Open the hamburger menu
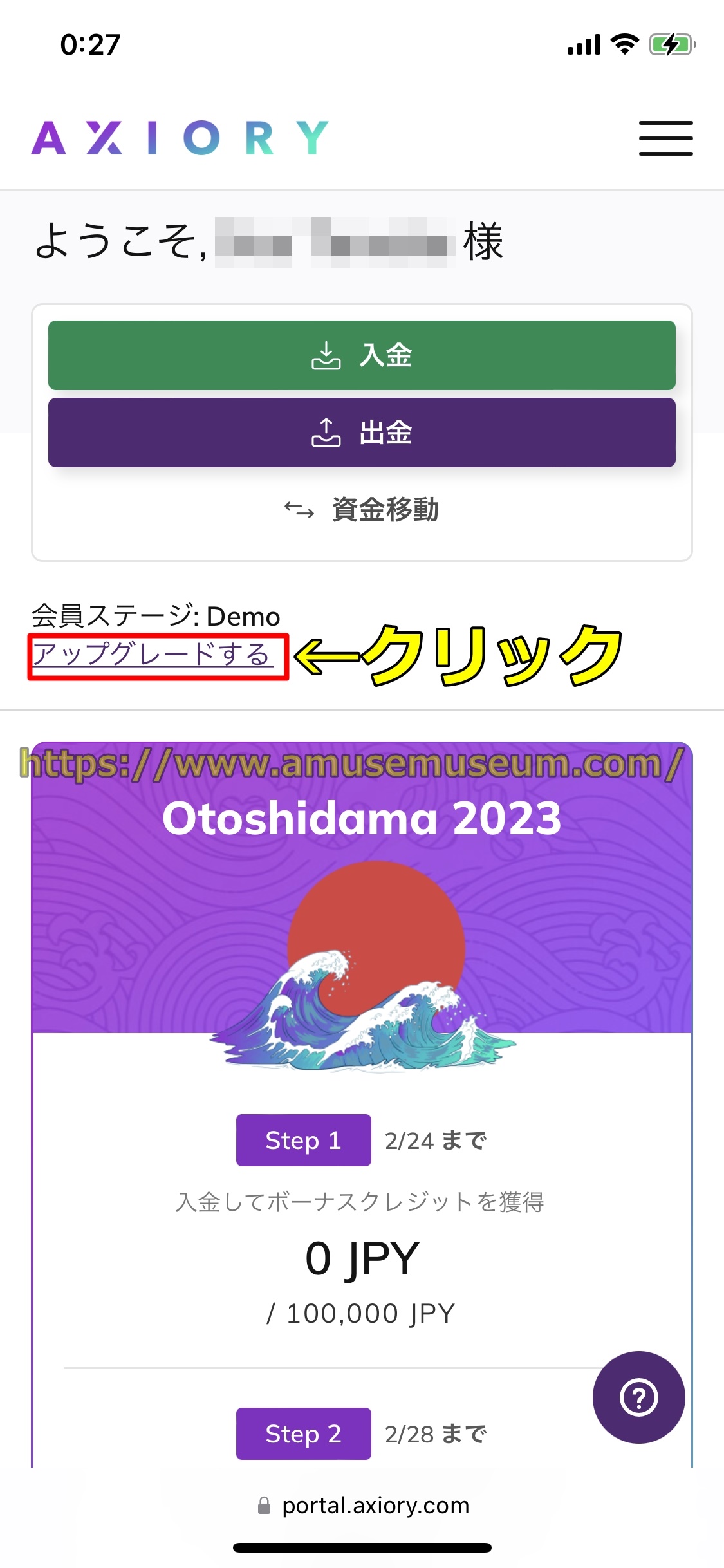Screen dimensions: 724x1568 click(x=665, y=138)
